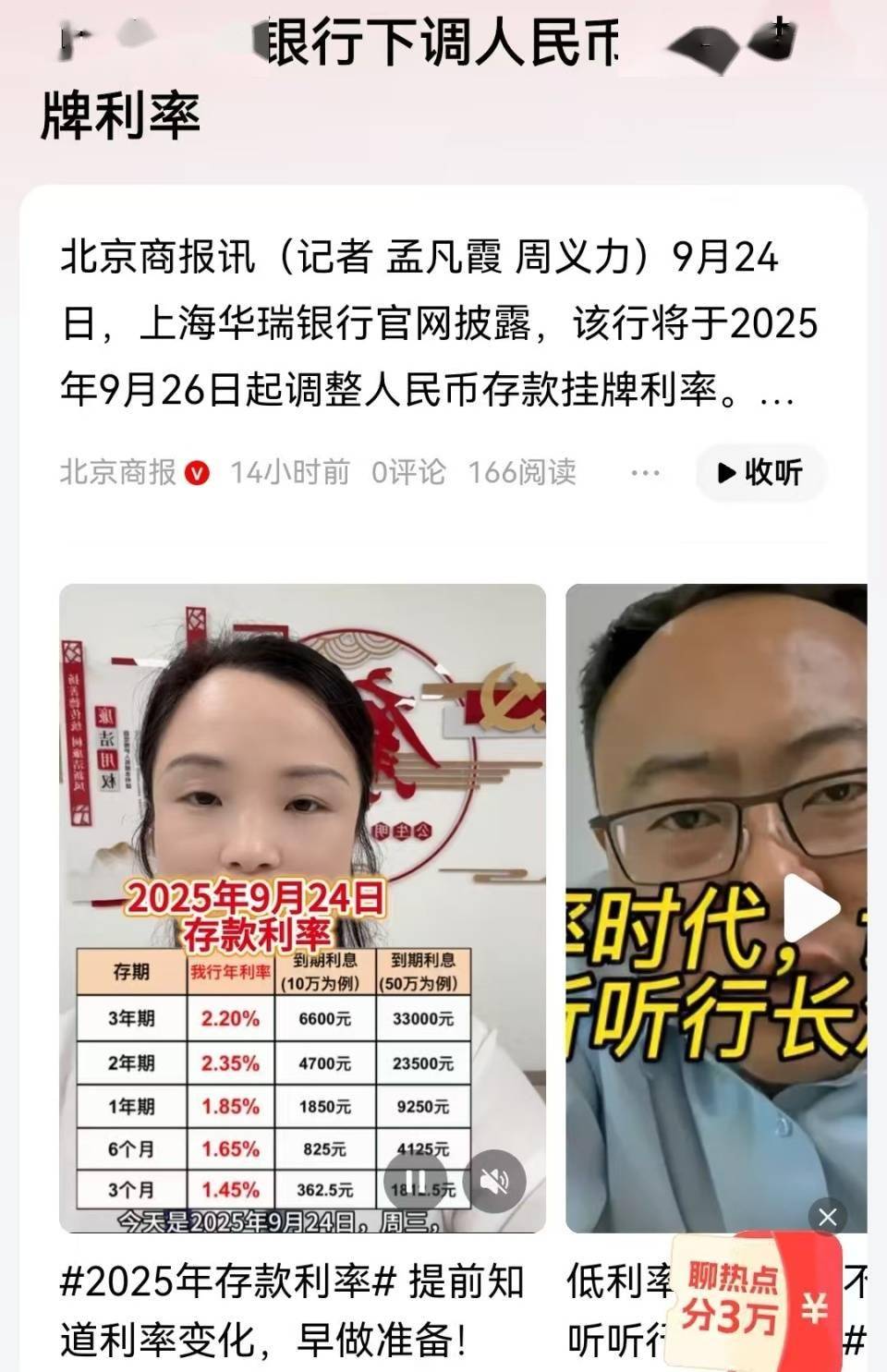Dismiss the 聊热点分3万 floating banner
The width and height of the screenshot is (887, 1372).
point(827,1217)
